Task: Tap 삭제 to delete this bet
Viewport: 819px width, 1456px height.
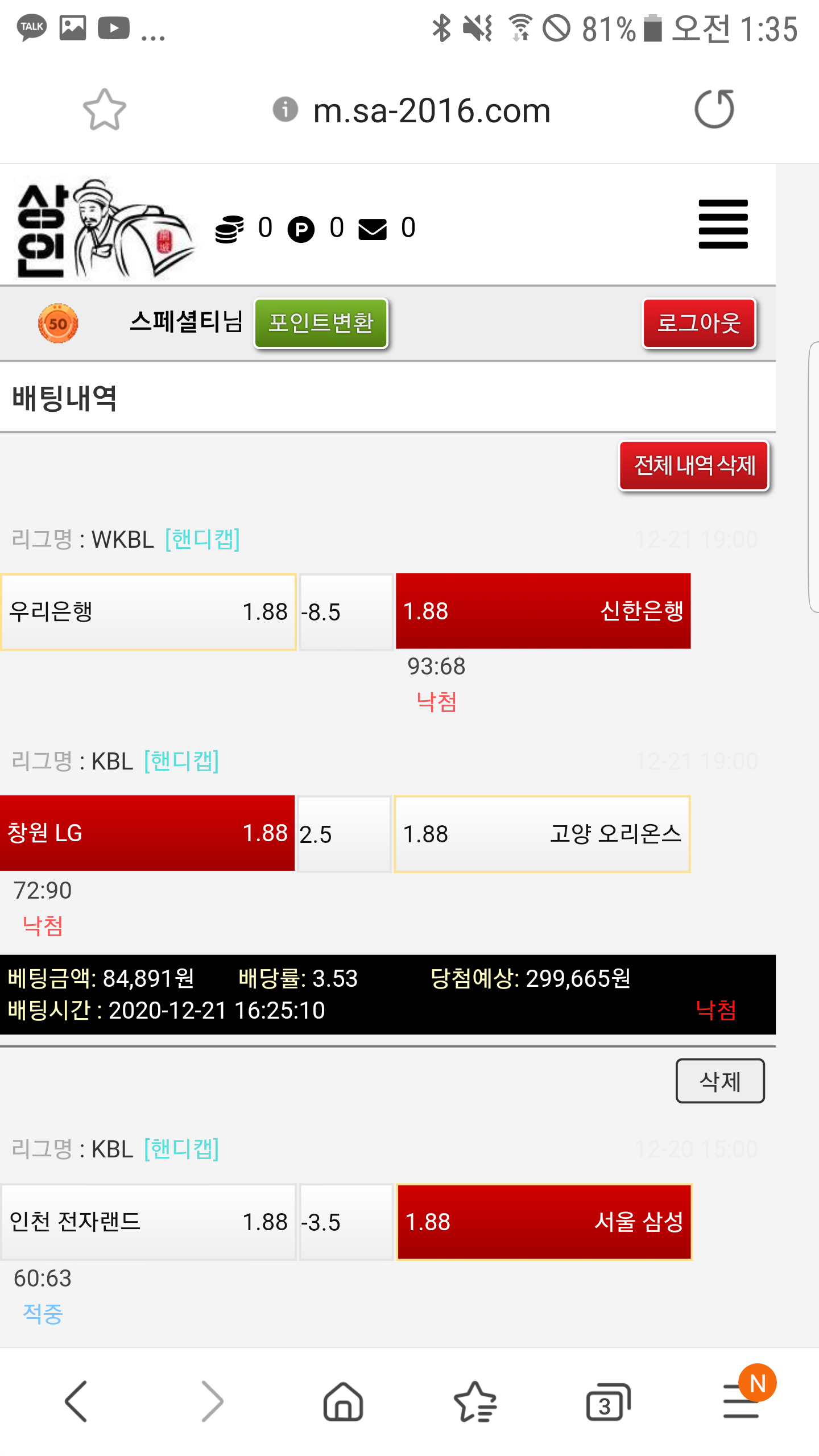Action: point(719,1081)
